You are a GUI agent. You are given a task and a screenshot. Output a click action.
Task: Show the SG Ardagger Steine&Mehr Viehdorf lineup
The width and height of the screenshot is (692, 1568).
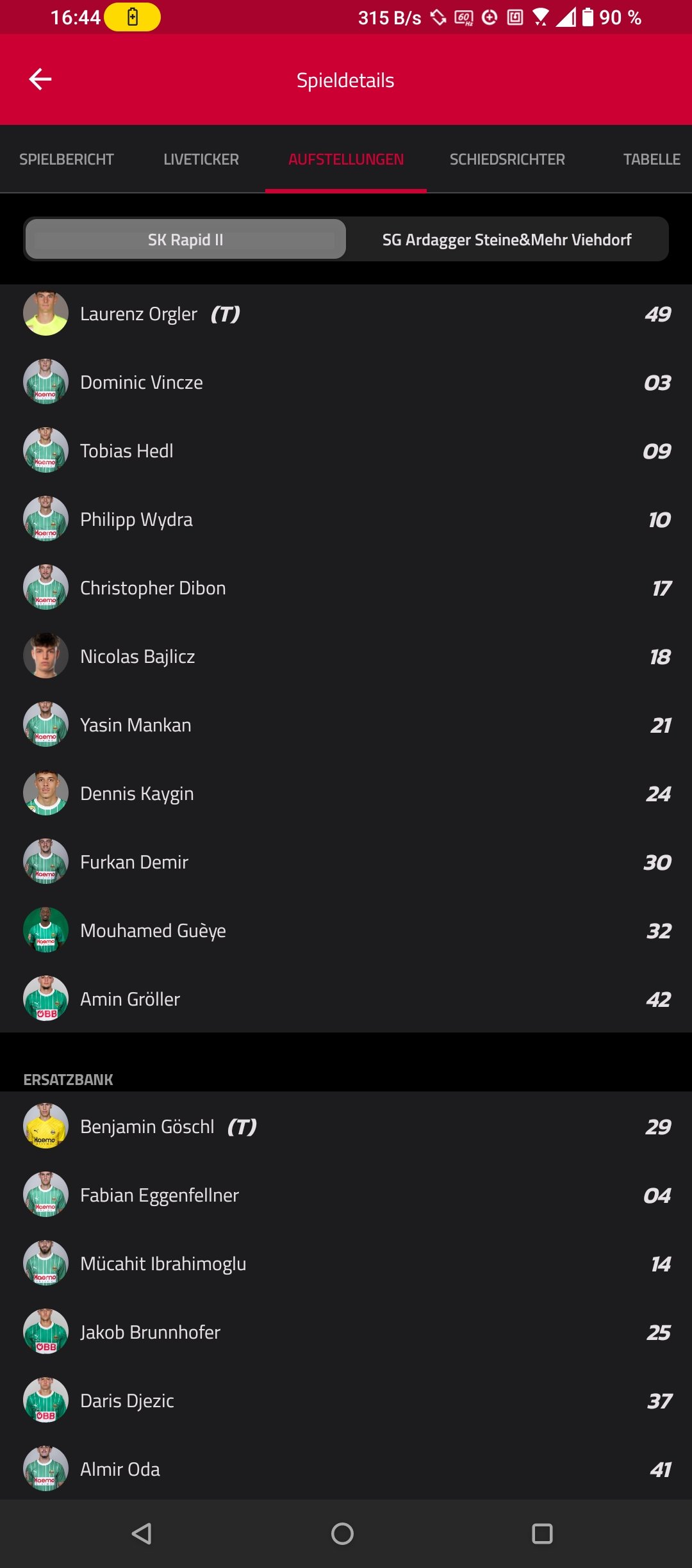(x=507, y=240)
